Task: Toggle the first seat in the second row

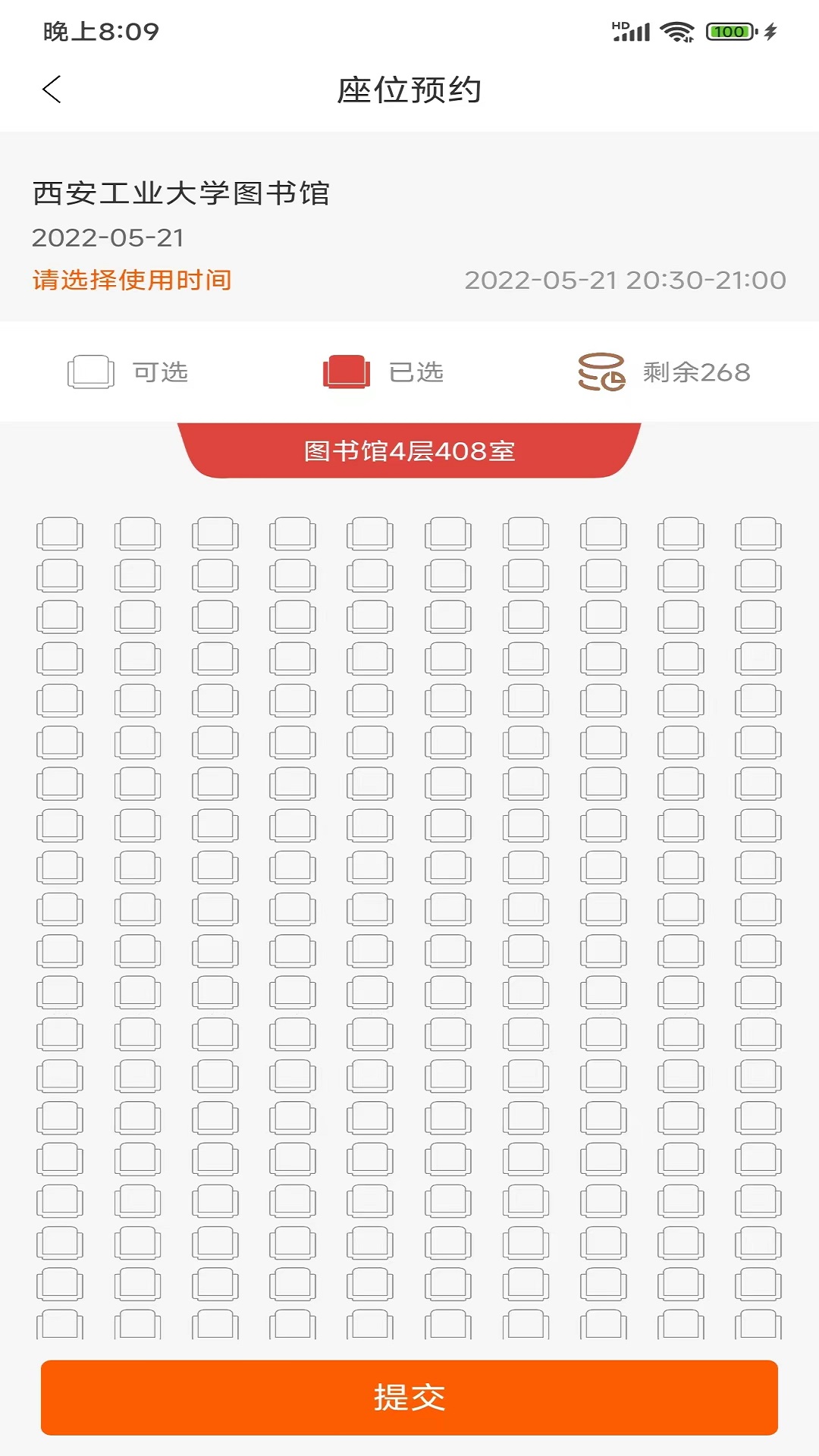Action: [x=61, y=575]
